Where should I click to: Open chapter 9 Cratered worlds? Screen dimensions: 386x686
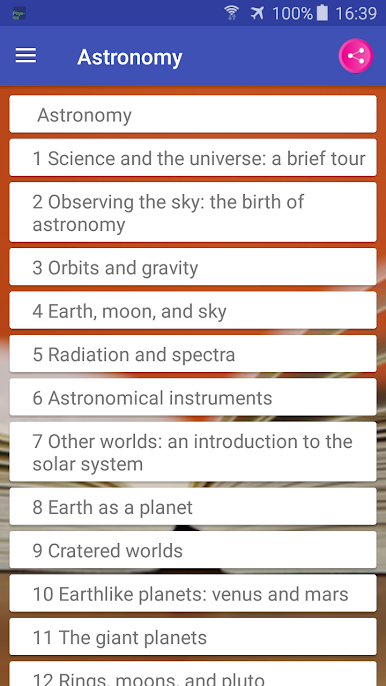pyautogui.click(x=193, y=550)
